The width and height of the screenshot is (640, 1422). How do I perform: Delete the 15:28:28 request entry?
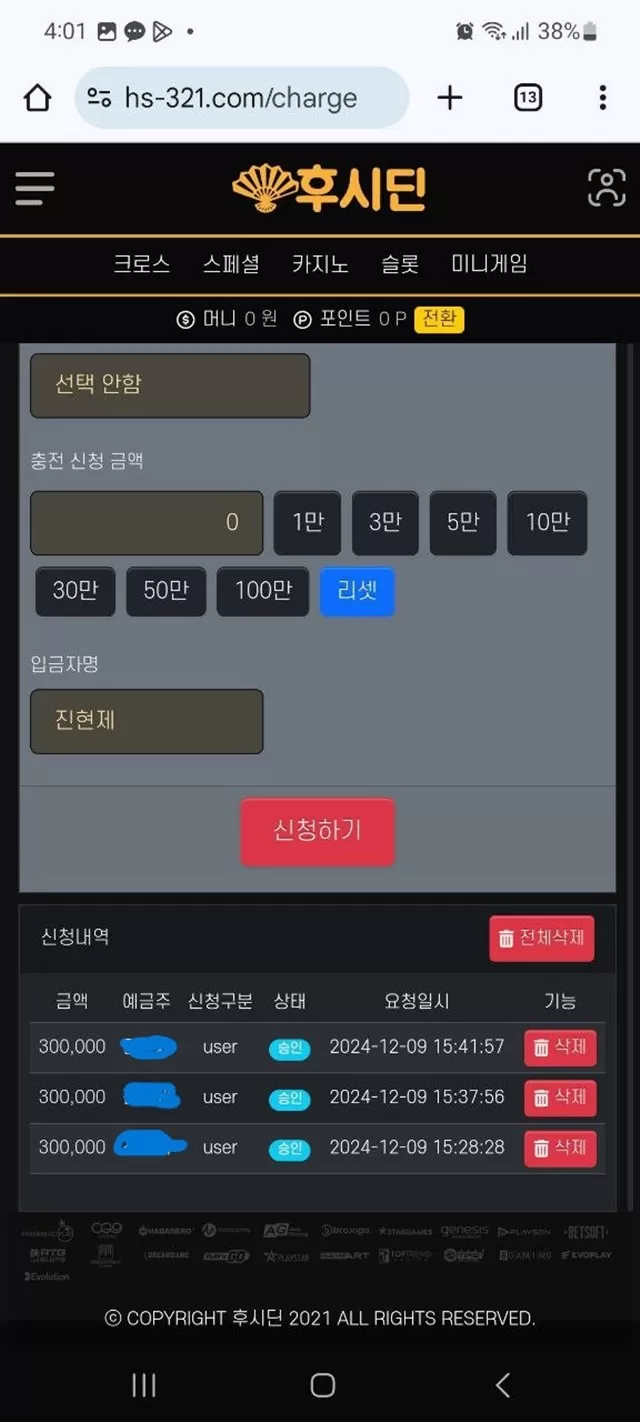(x=560, y=1147)
